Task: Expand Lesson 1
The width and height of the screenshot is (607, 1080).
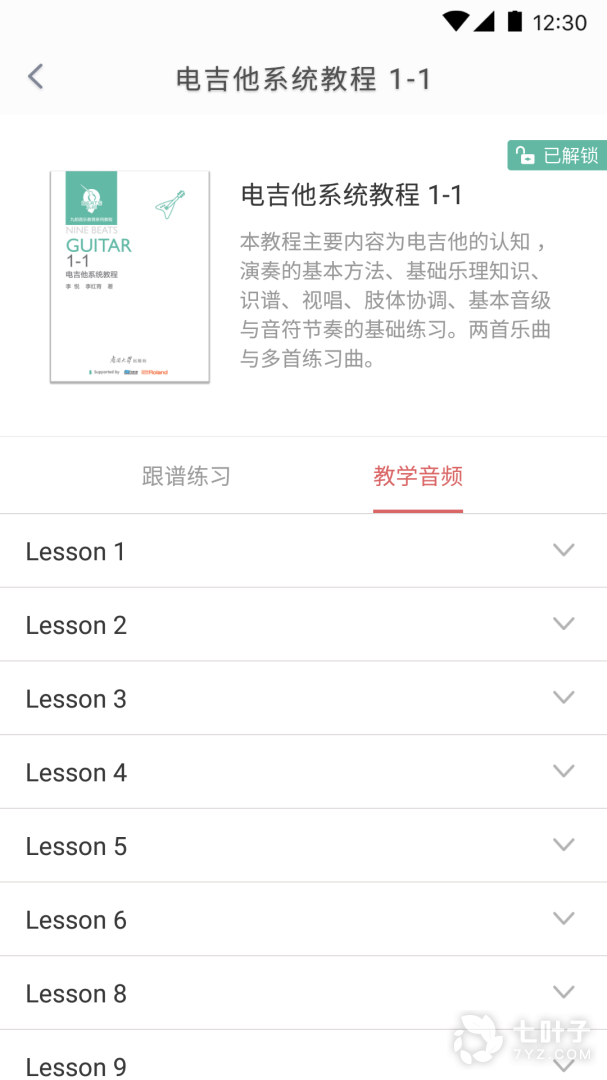Action: click(x=563, y=551)
